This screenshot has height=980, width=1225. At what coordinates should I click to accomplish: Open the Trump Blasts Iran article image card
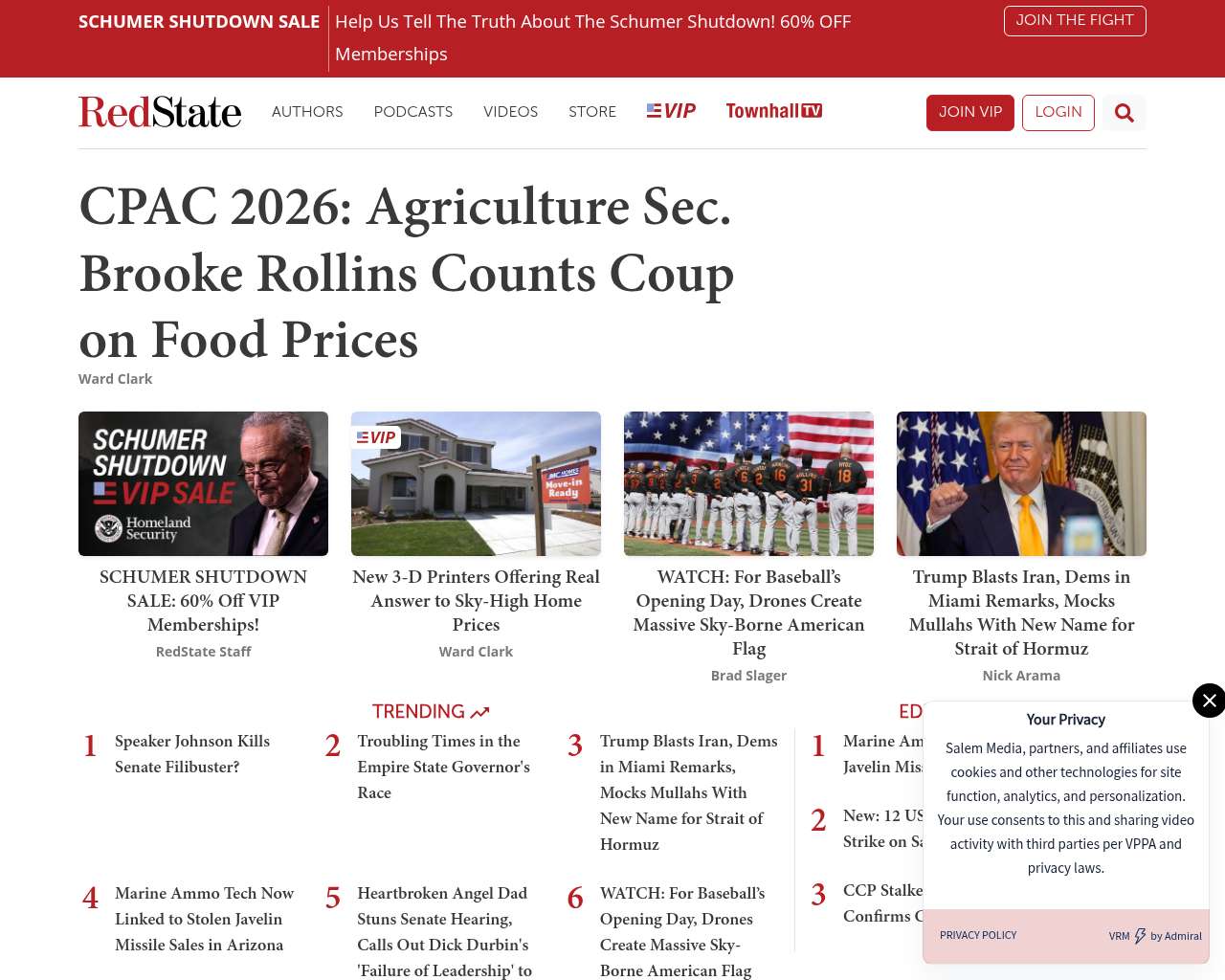(x=1021, y=484)
